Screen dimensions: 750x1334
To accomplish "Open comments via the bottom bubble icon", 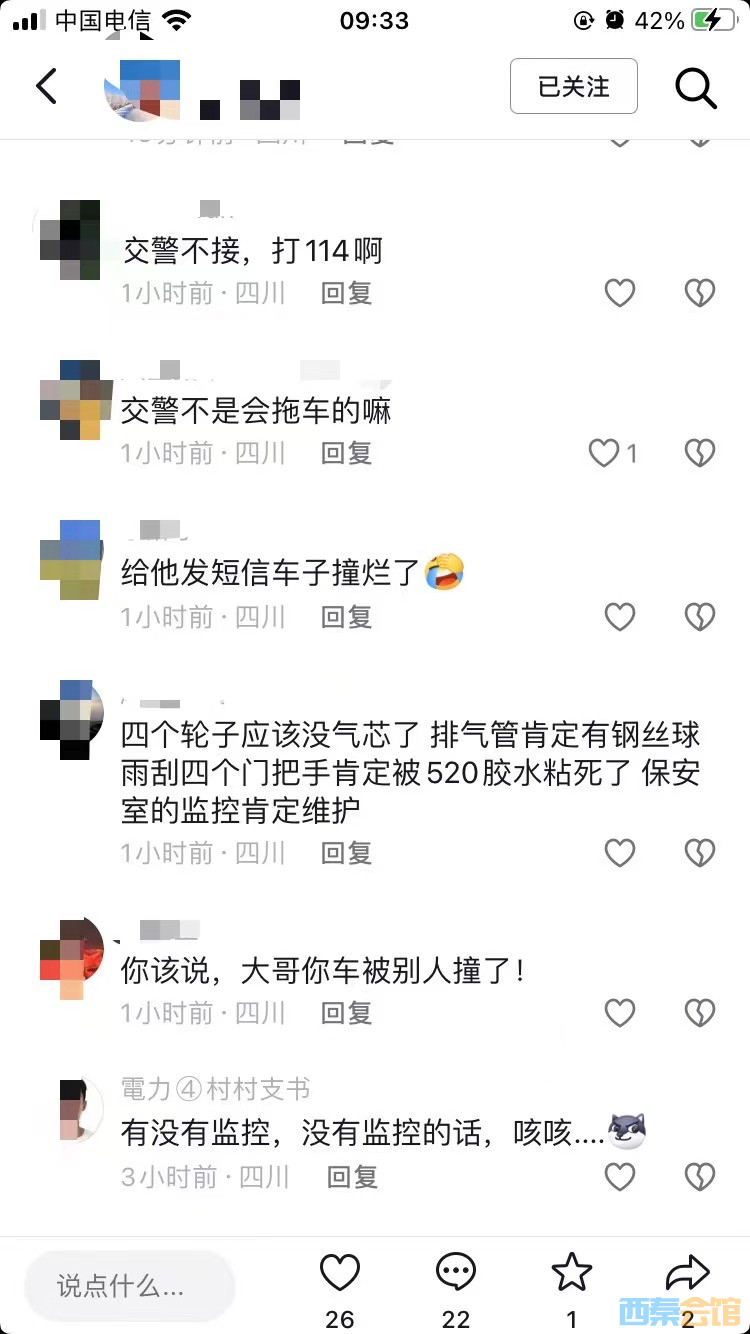I will point(456,1273).
